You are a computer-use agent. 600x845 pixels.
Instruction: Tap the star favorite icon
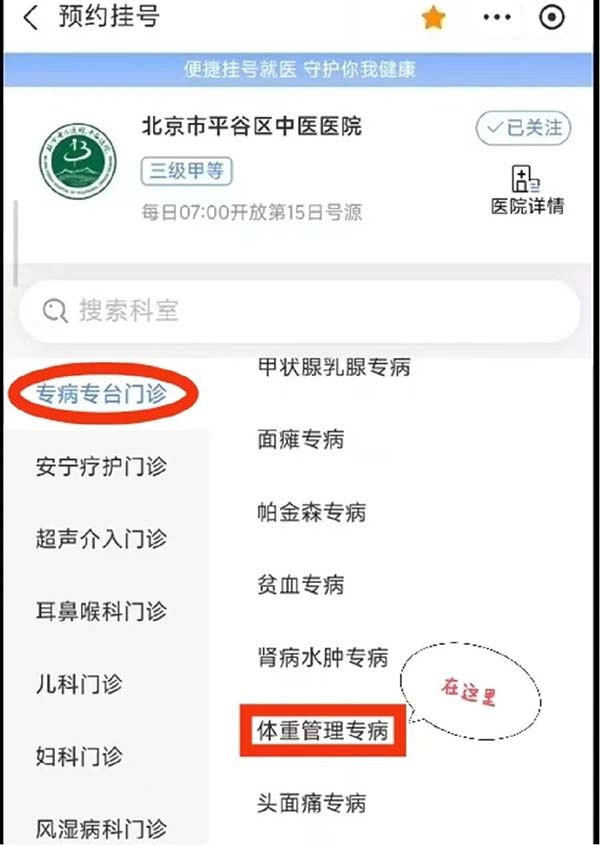pos(433,18)
